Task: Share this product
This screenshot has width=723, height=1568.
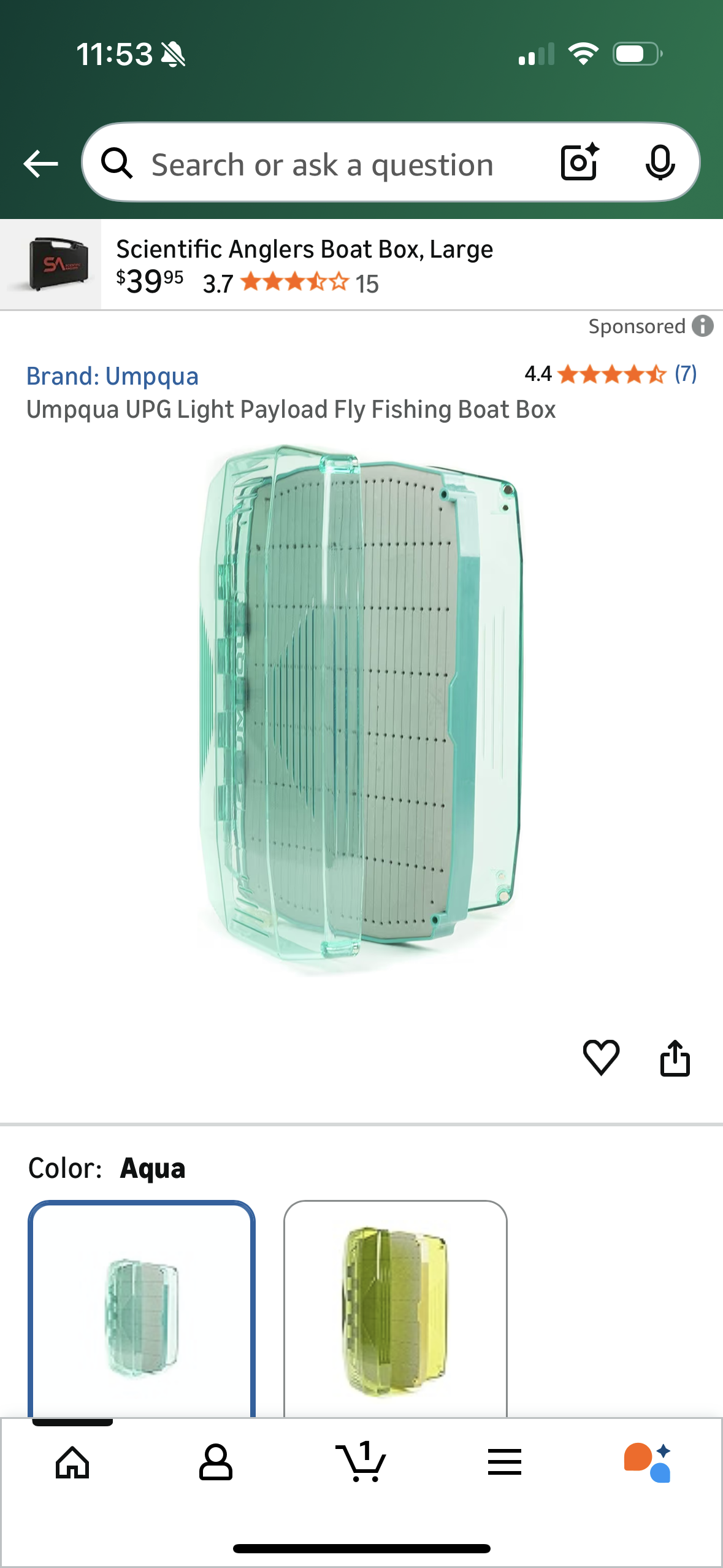Action: click(x=675, y=1058)
